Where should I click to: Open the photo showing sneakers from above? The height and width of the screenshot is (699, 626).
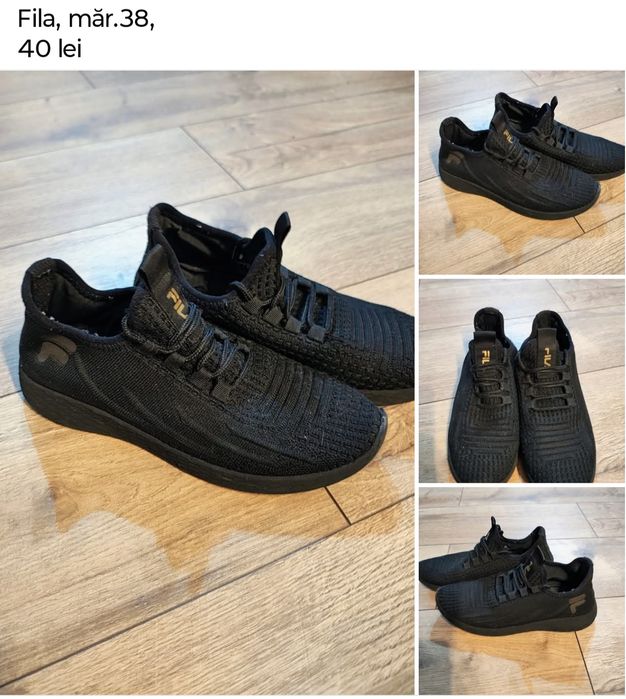click(x=521, y=381)
